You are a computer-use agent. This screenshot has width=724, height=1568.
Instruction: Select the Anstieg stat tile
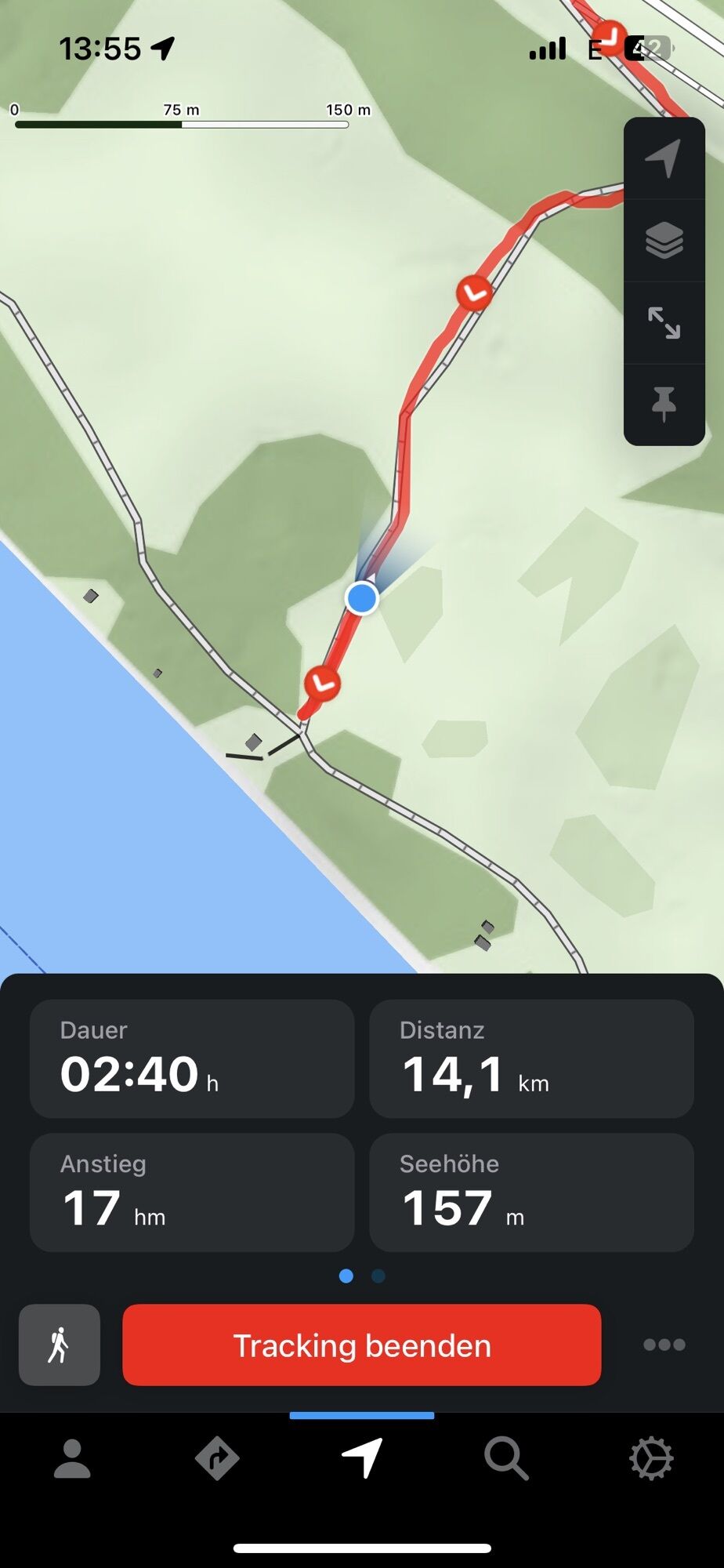pyautogui.click(x=192, y=1192)
